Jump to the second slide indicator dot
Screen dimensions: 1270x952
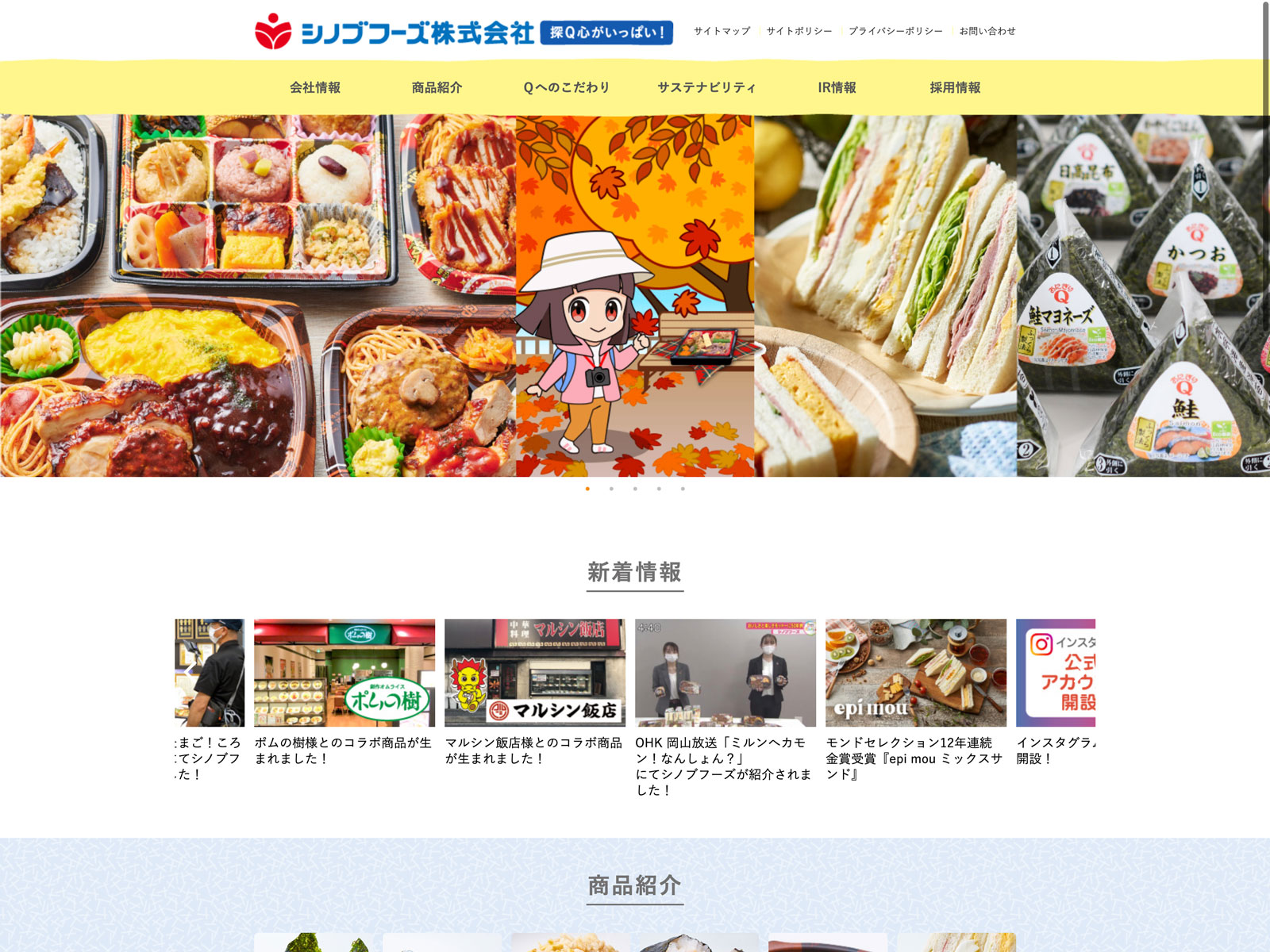click(x=611, y=489)
